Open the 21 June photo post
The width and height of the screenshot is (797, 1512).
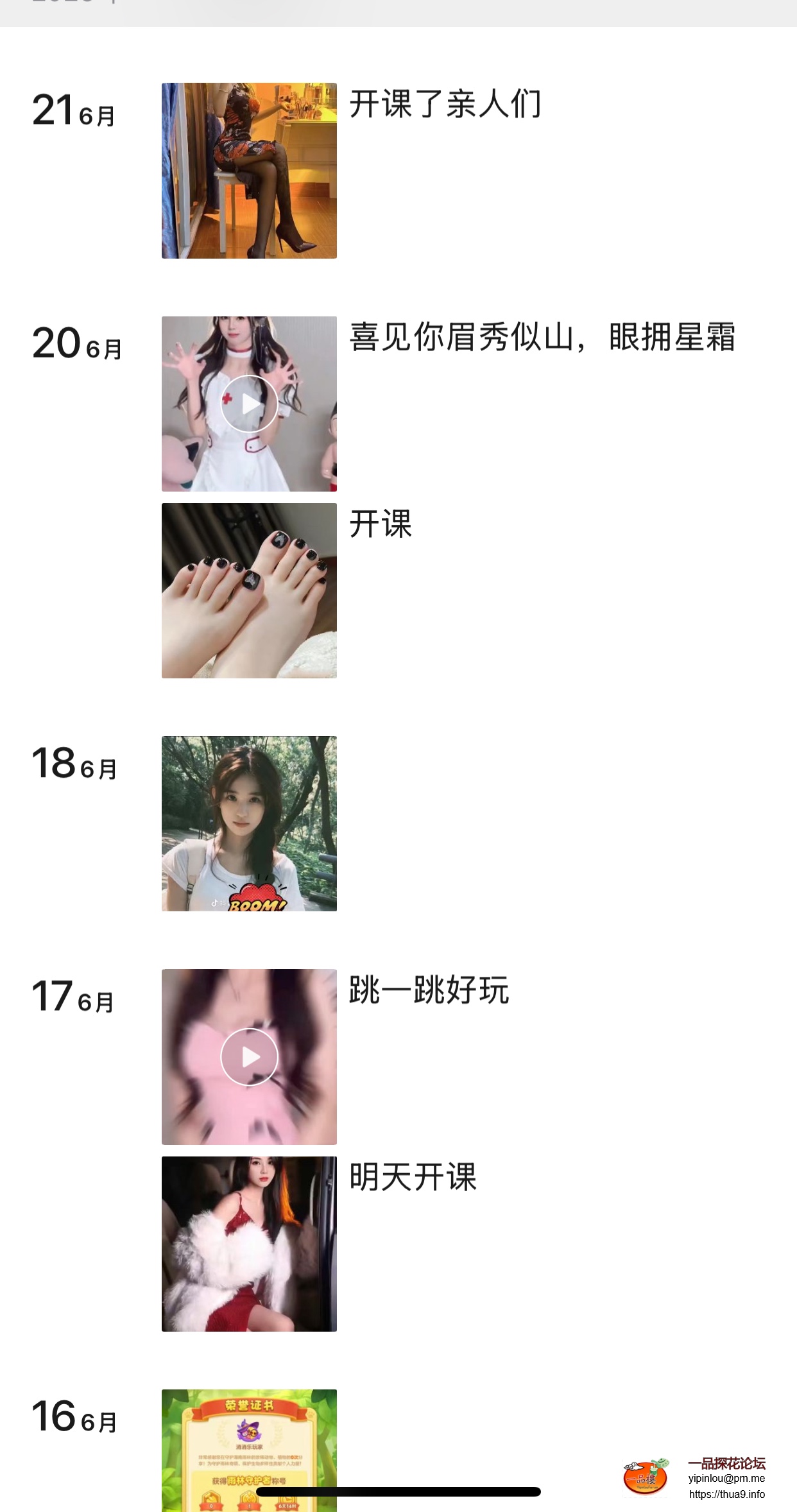point(249,171)
